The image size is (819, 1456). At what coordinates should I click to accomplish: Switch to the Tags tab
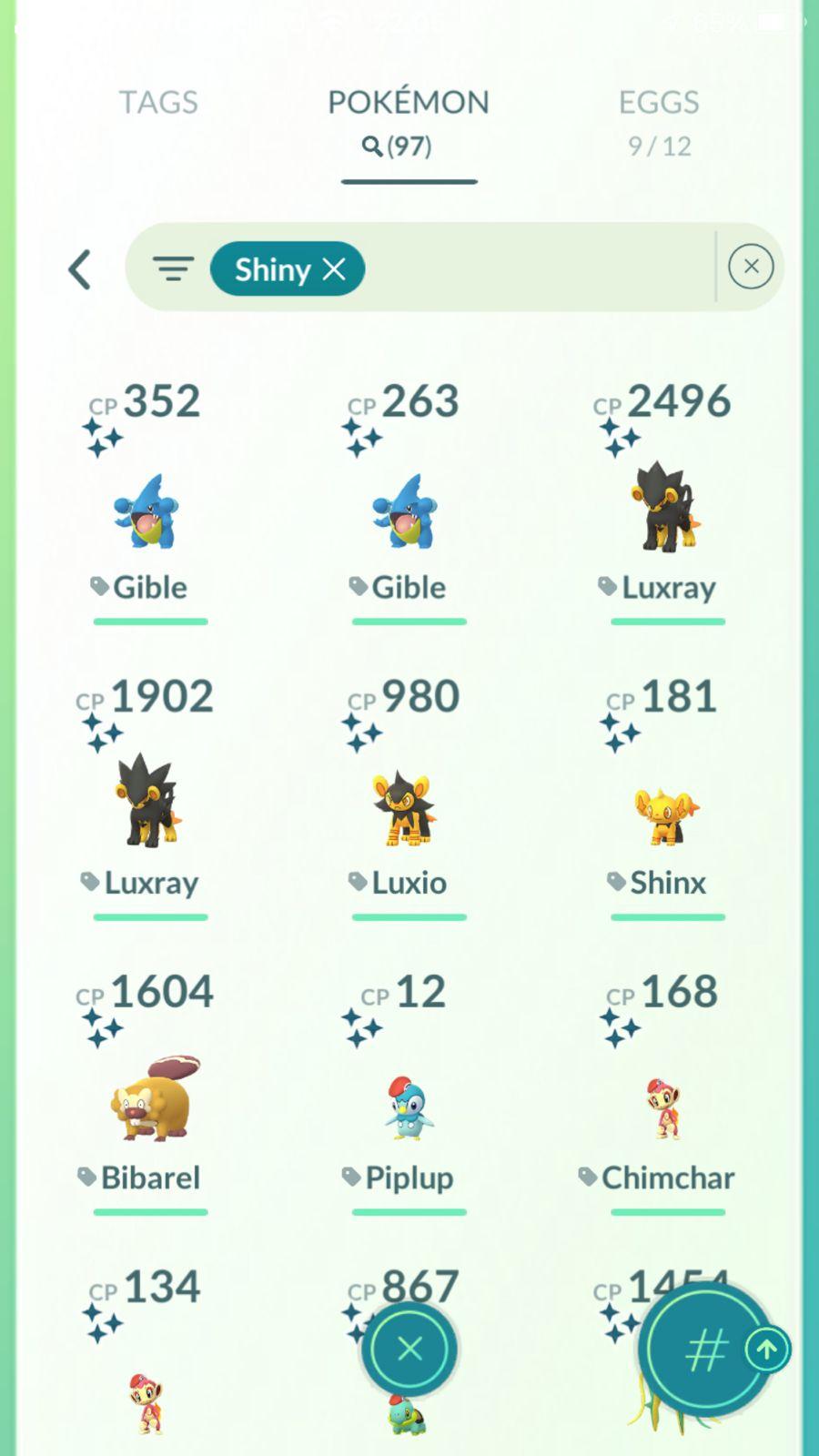click(x=158, y=103)
